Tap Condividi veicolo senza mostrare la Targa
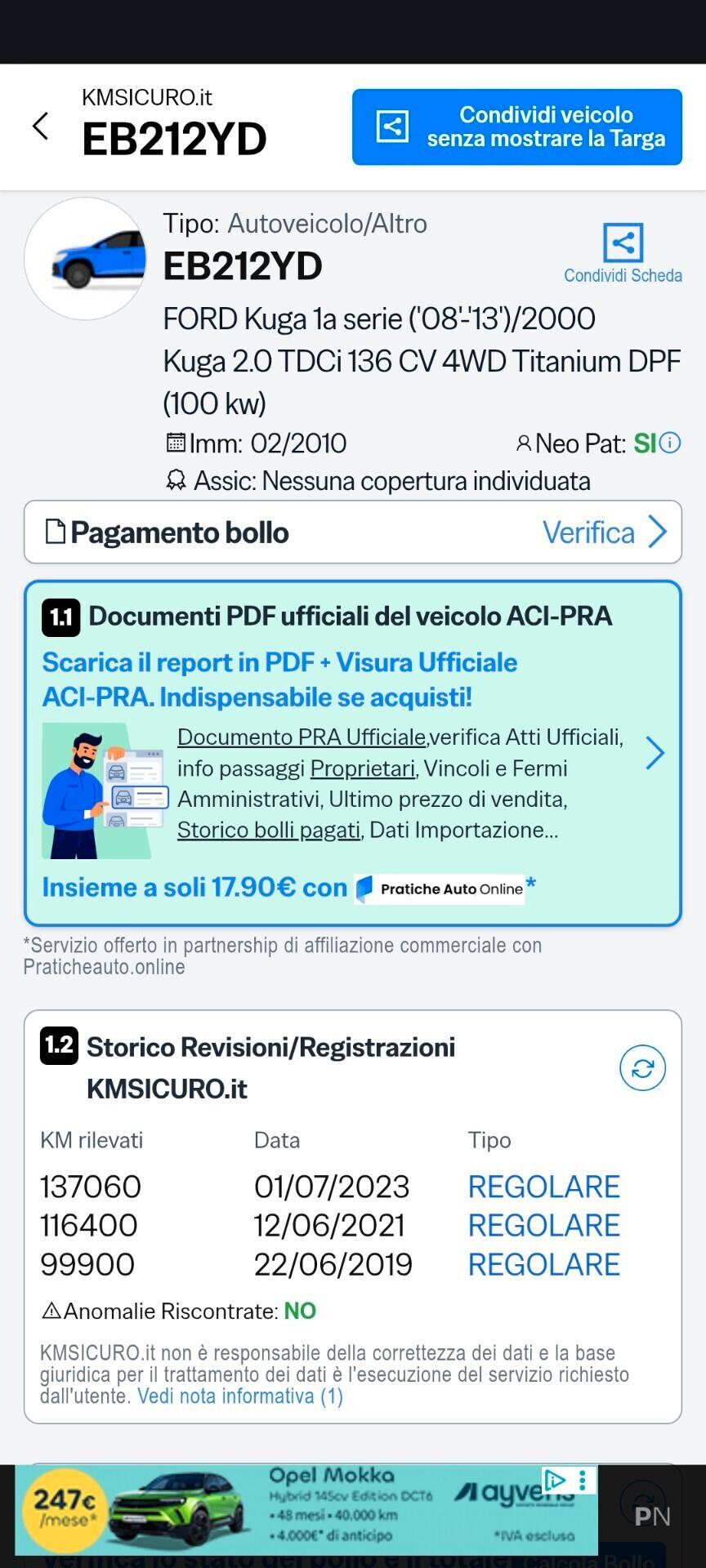Viewport: 706px width, 1568px height. (517, 127)
